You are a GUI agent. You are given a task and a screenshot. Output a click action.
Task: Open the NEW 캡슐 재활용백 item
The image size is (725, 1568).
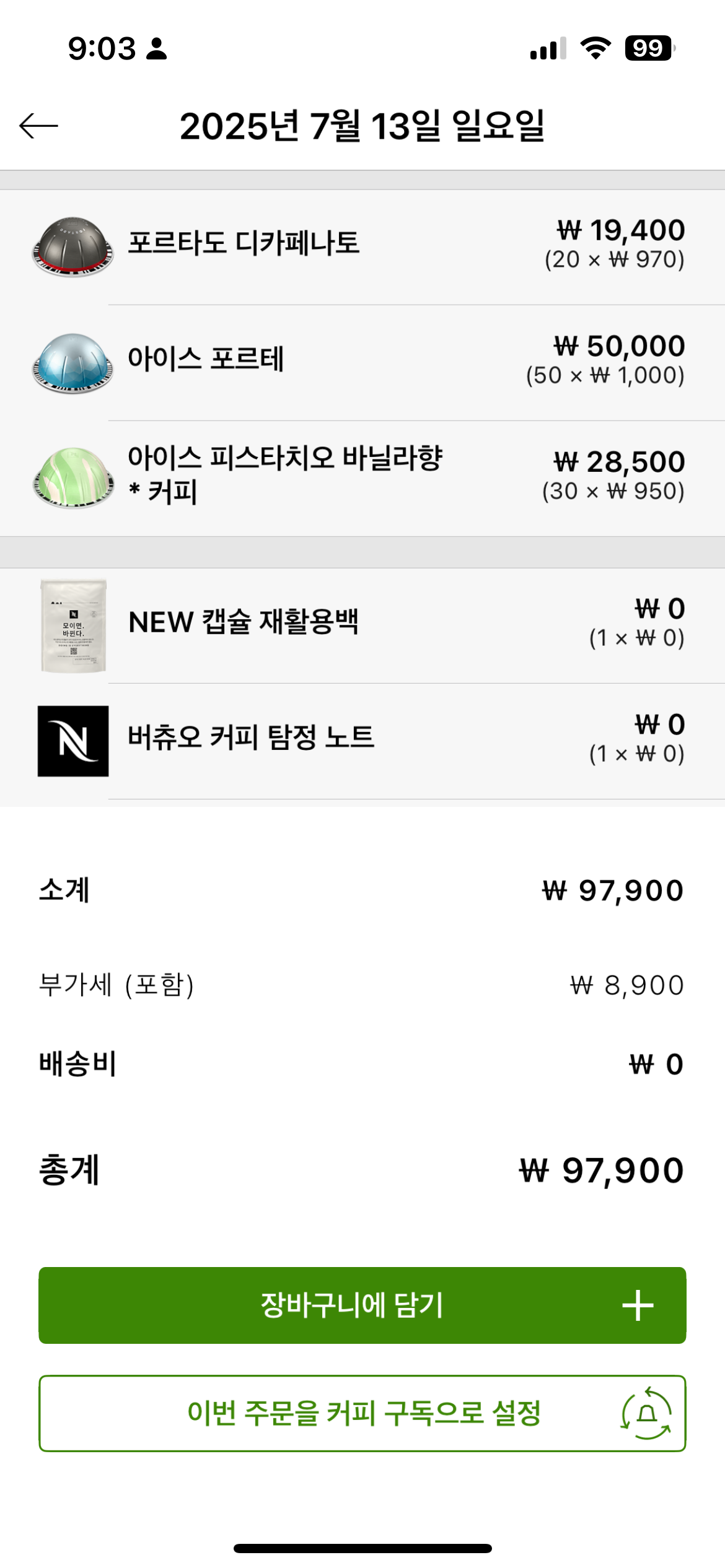point(362,625)
